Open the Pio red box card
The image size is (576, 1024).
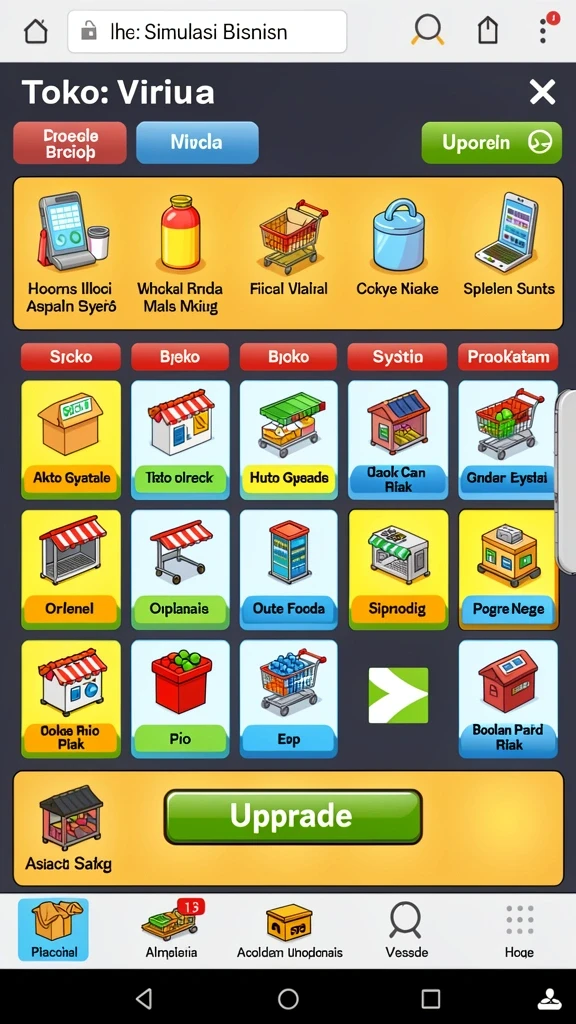click(x=180, y=699)
